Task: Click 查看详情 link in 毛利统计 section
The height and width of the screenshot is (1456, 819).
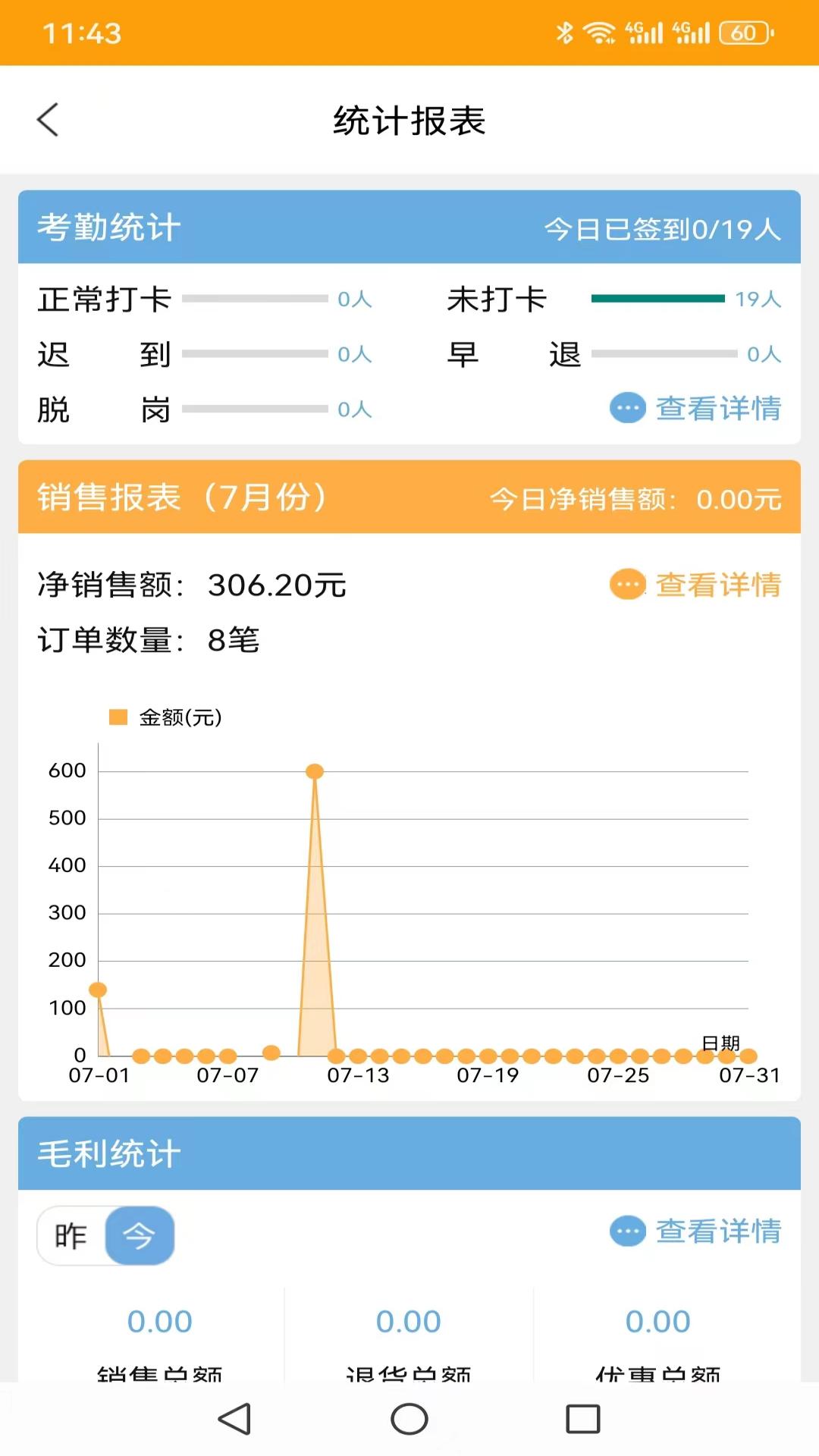Action: (718, 1232)
